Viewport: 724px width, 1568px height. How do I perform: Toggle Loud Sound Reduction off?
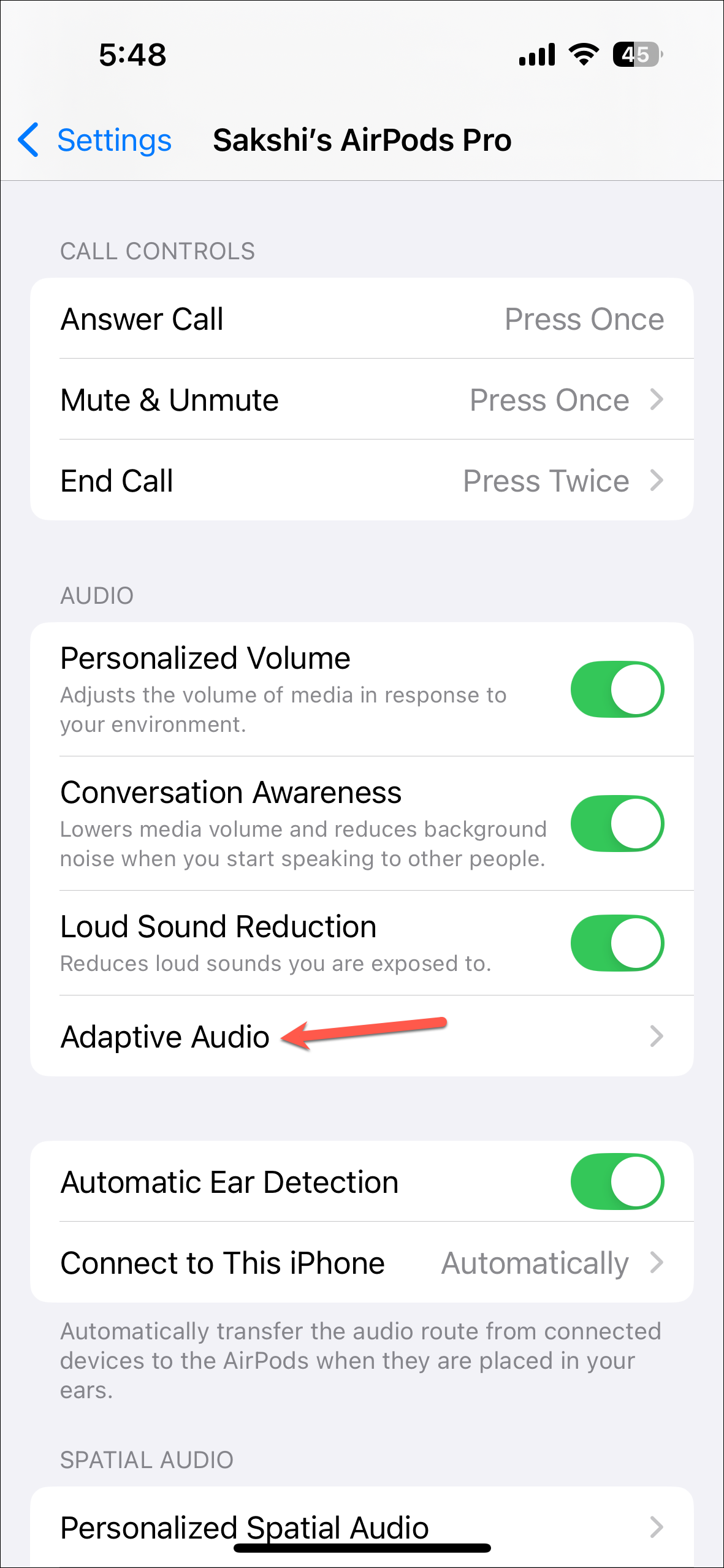click(x=617, y=943)
